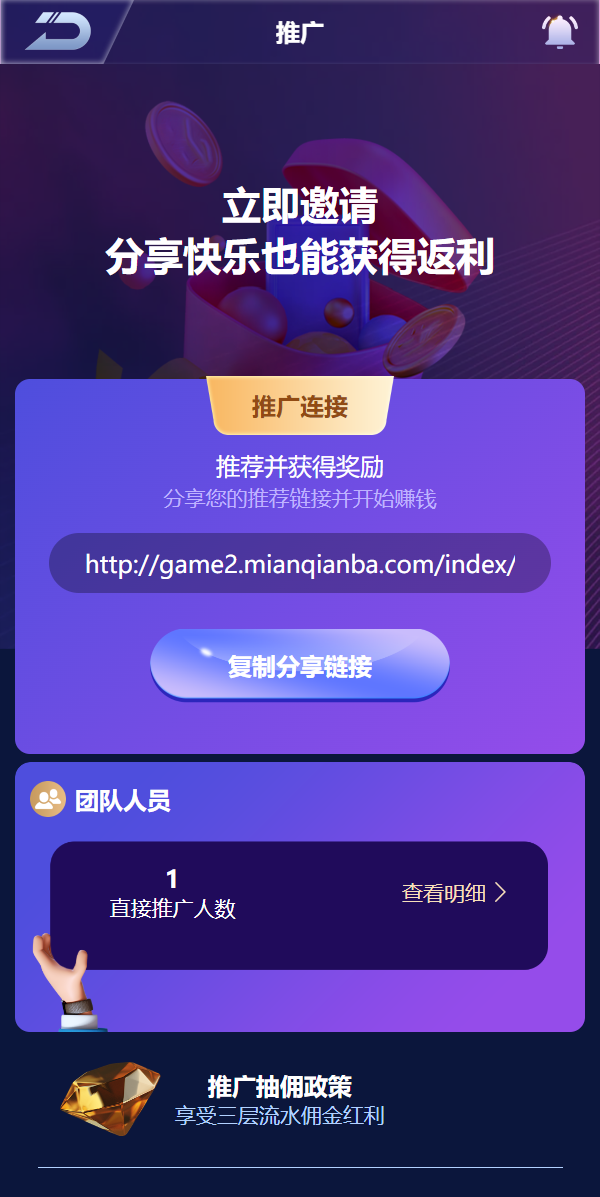Tap the referral link field

(x=300, y=564)
